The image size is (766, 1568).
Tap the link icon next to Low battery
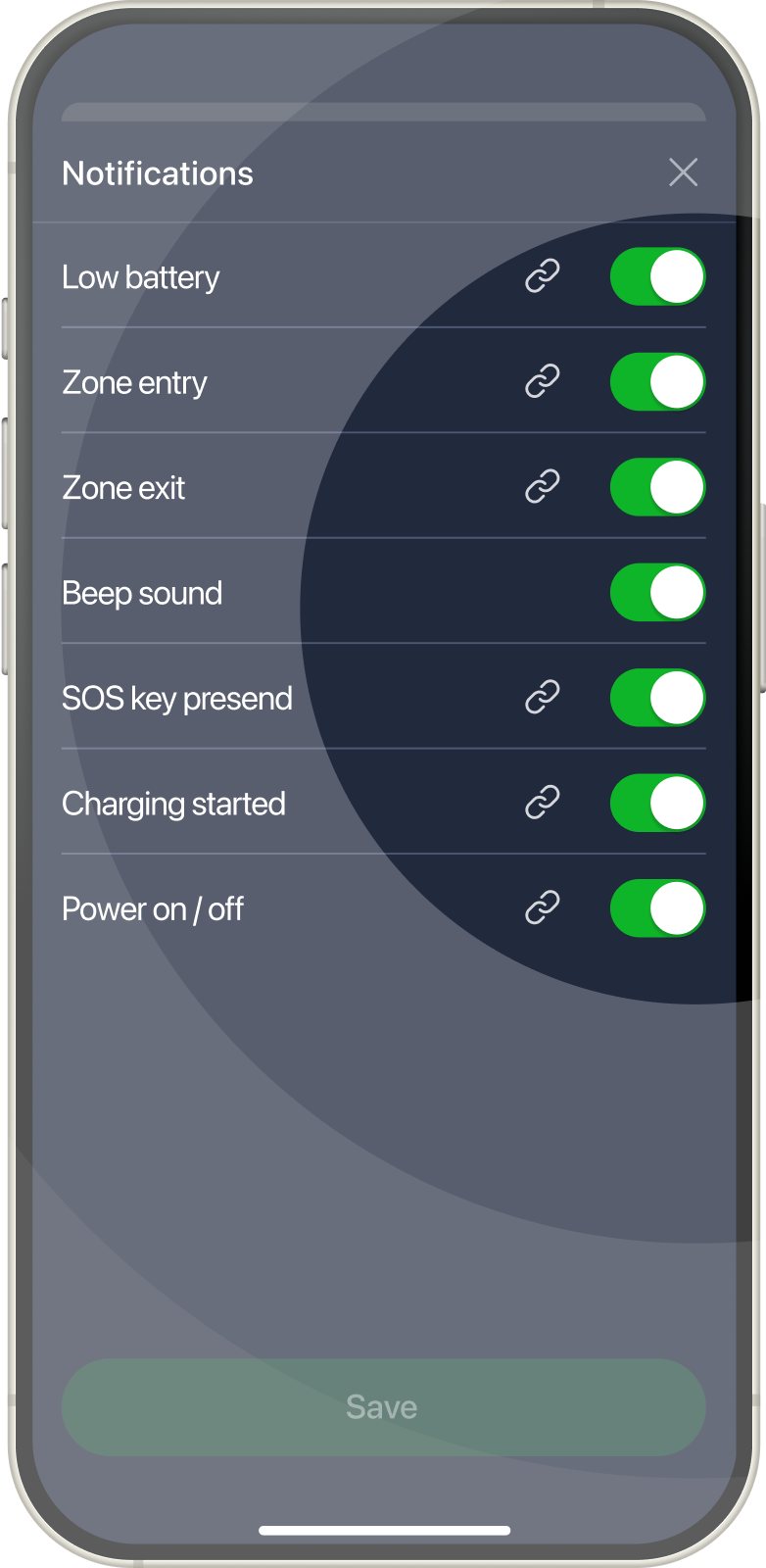(x=542, y=276)
